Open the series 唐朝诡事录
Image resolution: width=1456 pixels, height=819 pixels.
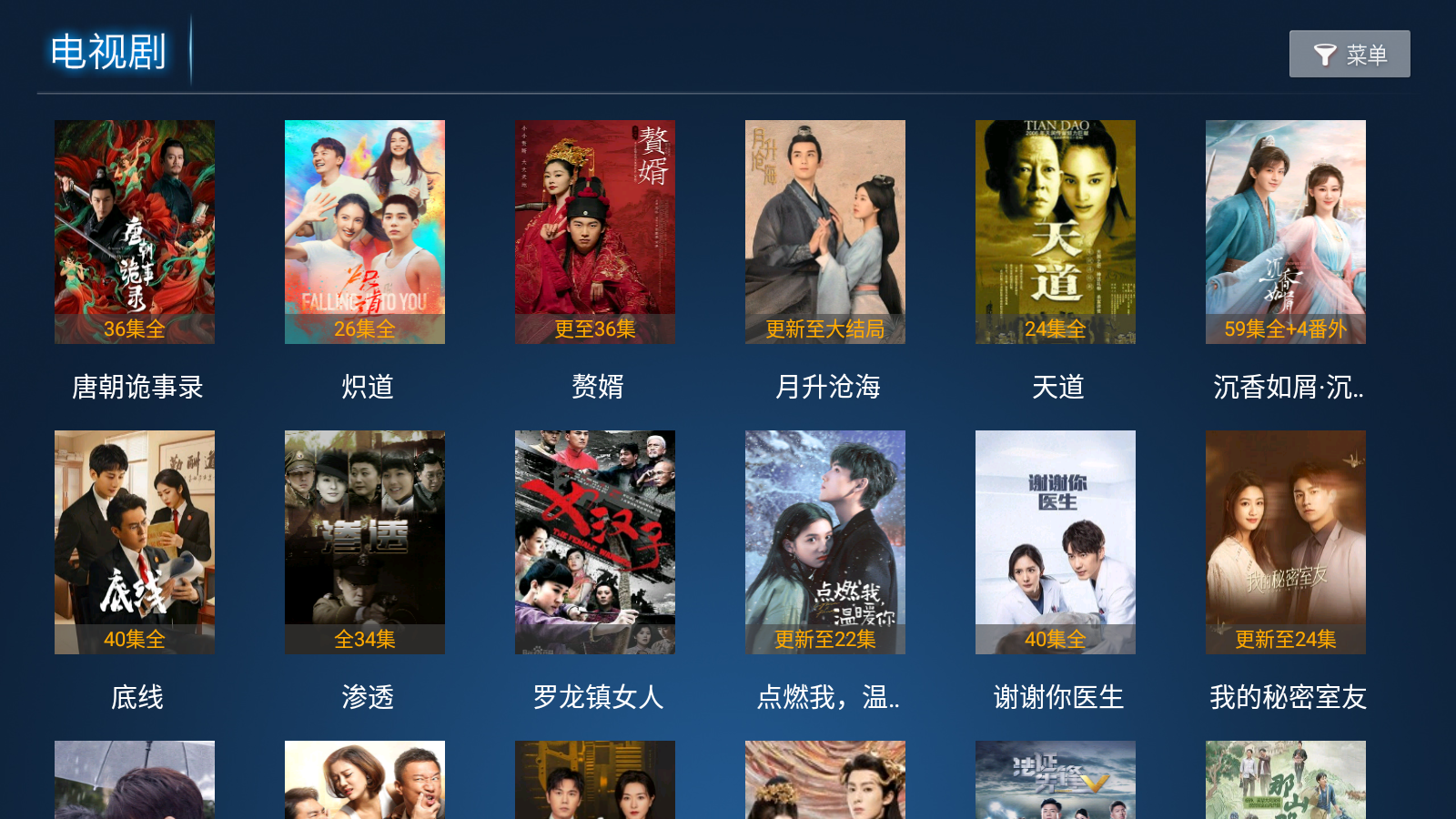coord(135,232)
